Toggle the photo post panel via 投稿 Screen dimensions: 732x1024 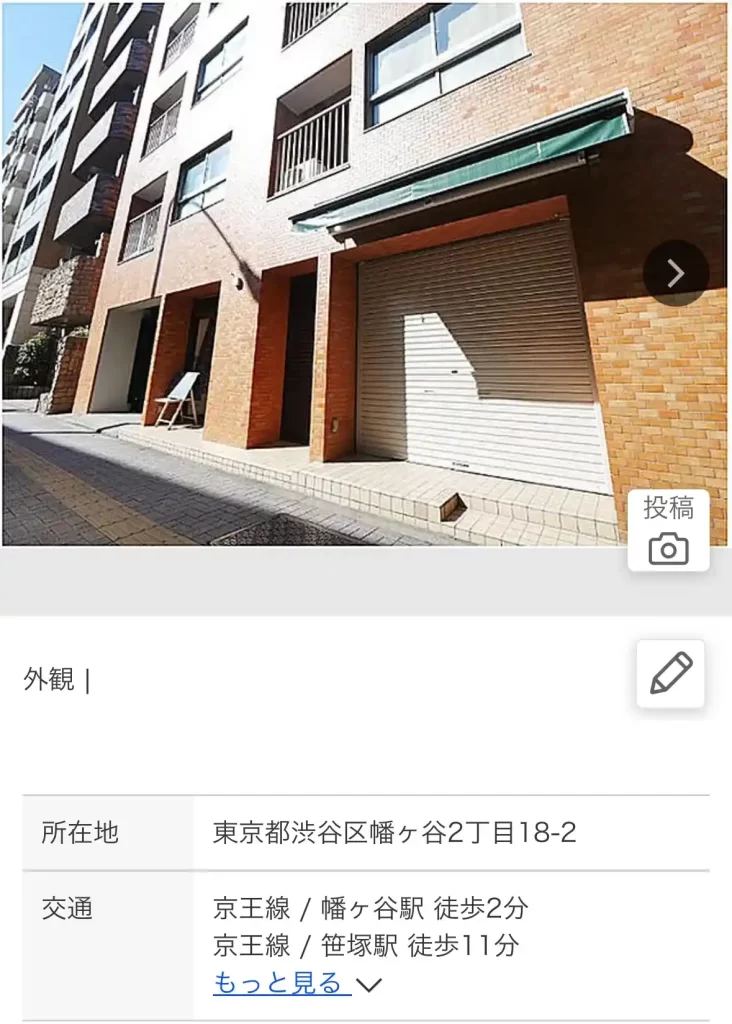tap(668, 508)
